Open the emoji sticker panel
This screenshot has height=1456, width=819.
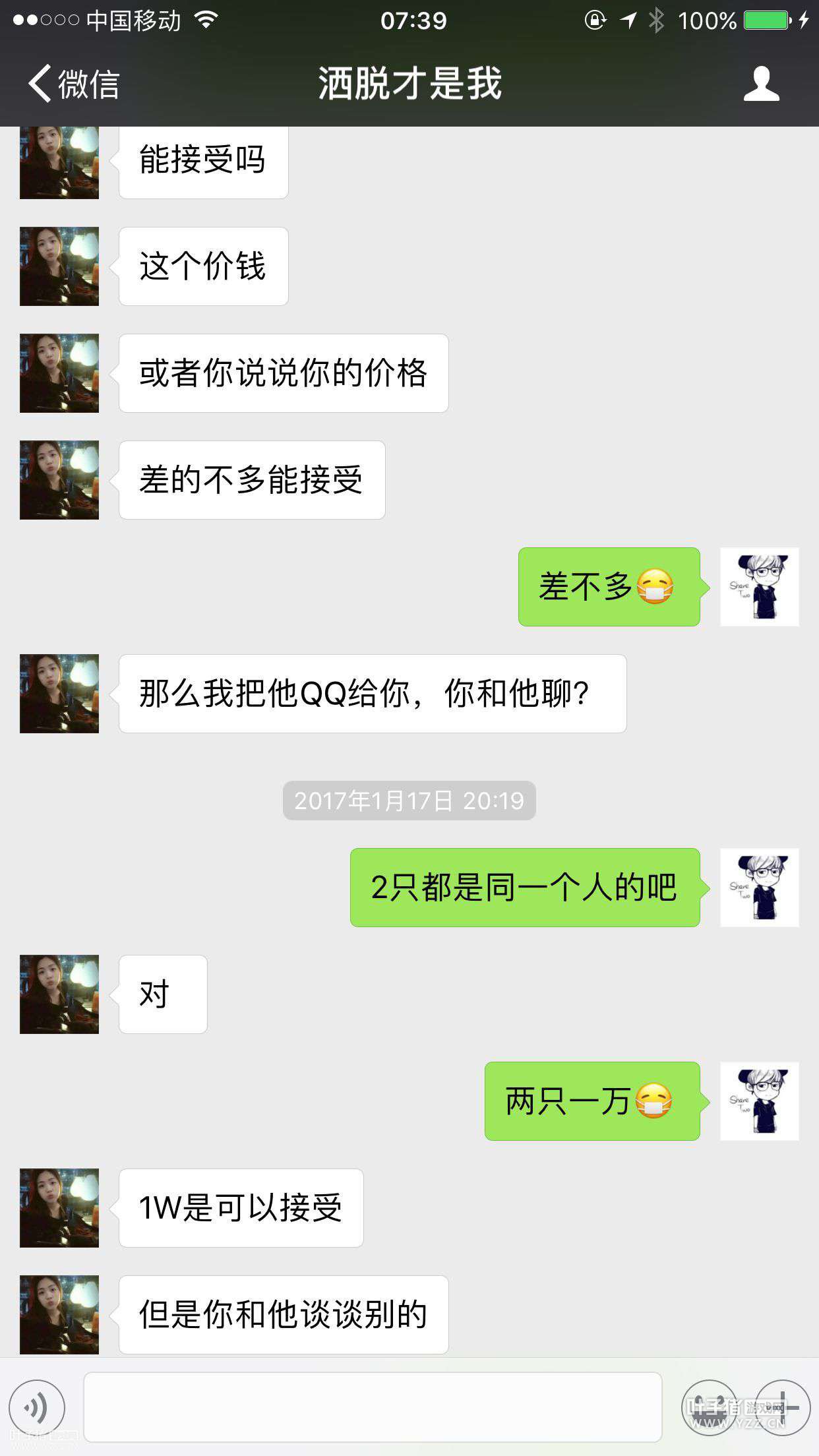coord(710,1407)
